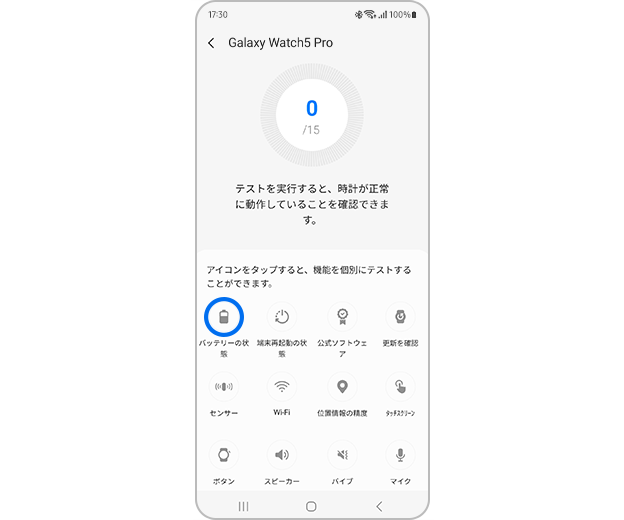Test 公式ソフトウェア official software
Screen dimensions: 624x520
coord(342,318)
